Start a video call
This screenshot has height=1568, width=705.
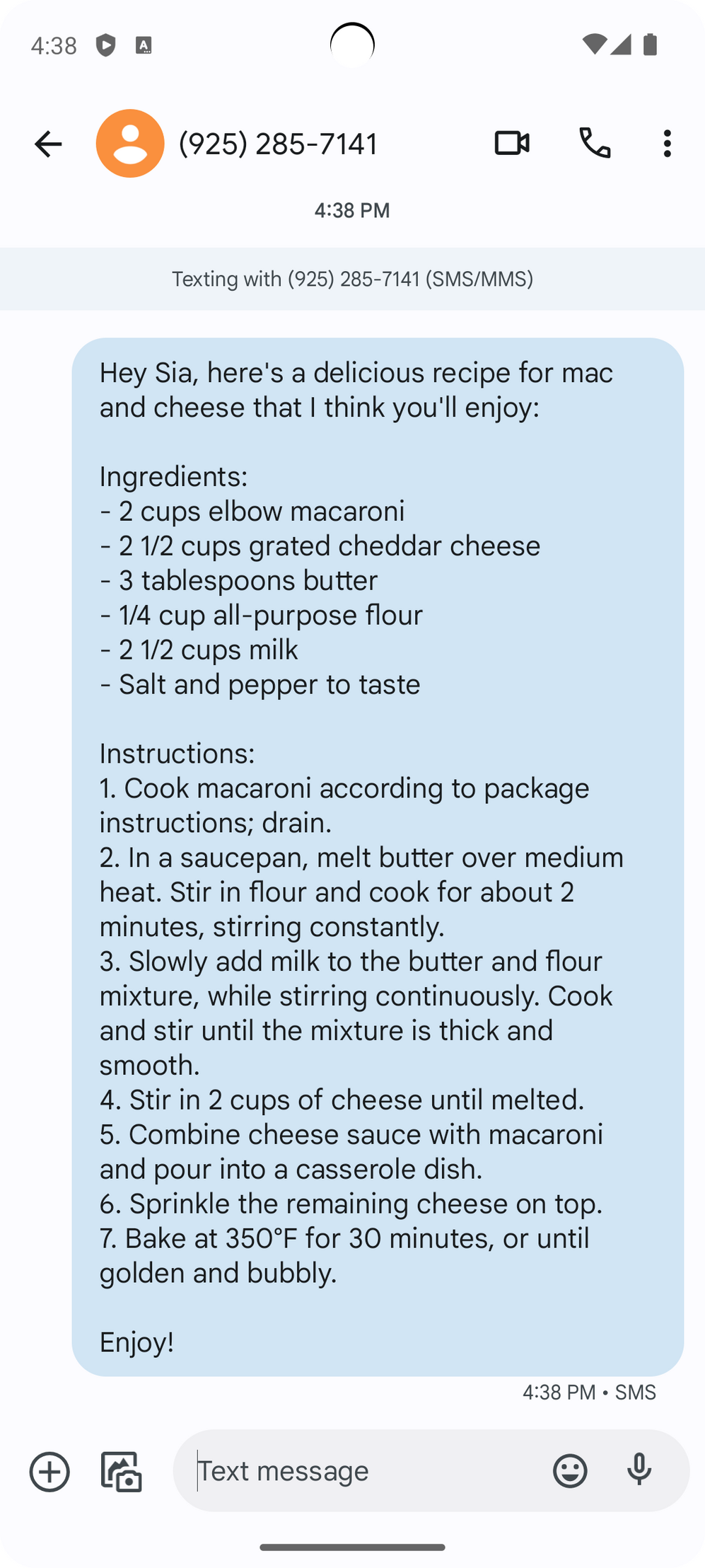tap(511, 144)
